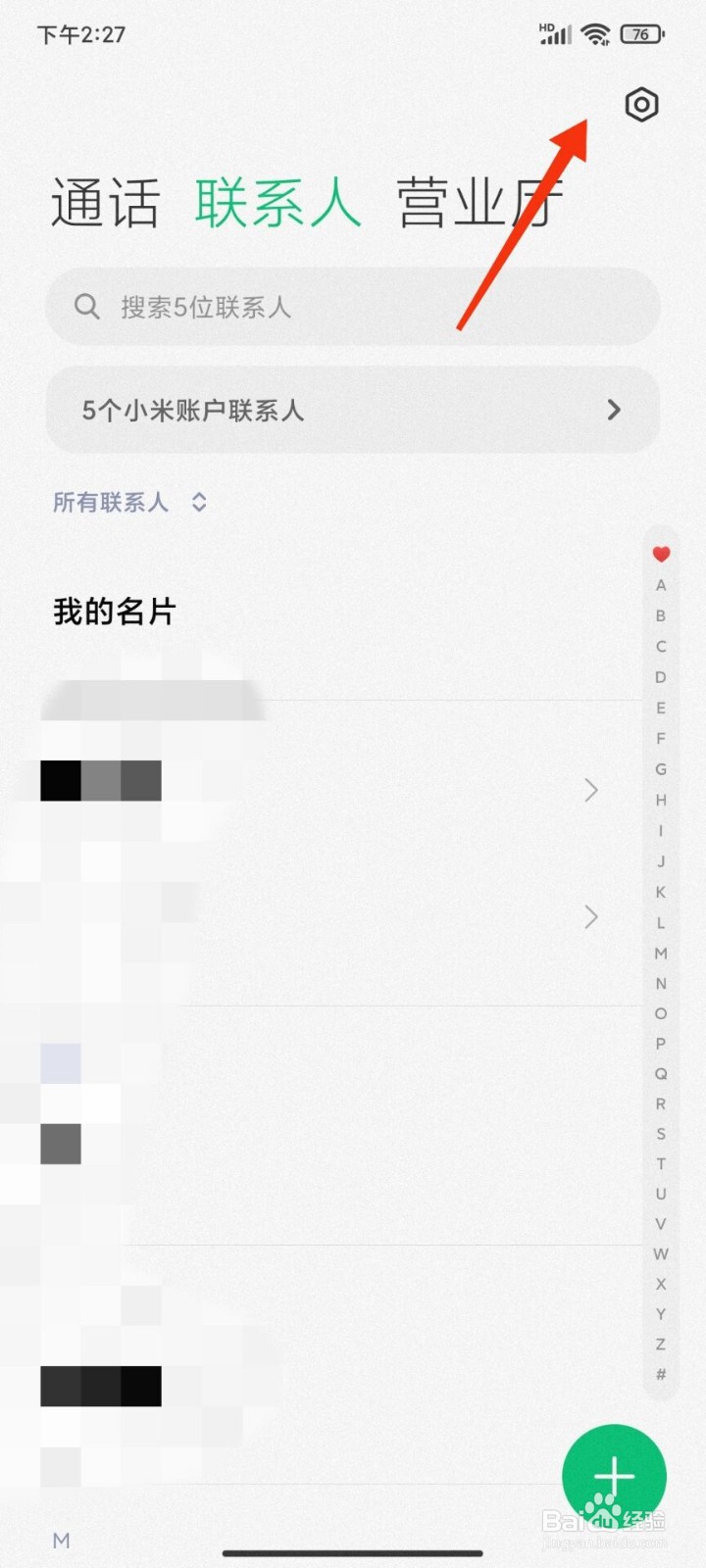Tap the cellular signal strength icon
The width and height of the screenshot is (706, 1568).
(557, 36)
